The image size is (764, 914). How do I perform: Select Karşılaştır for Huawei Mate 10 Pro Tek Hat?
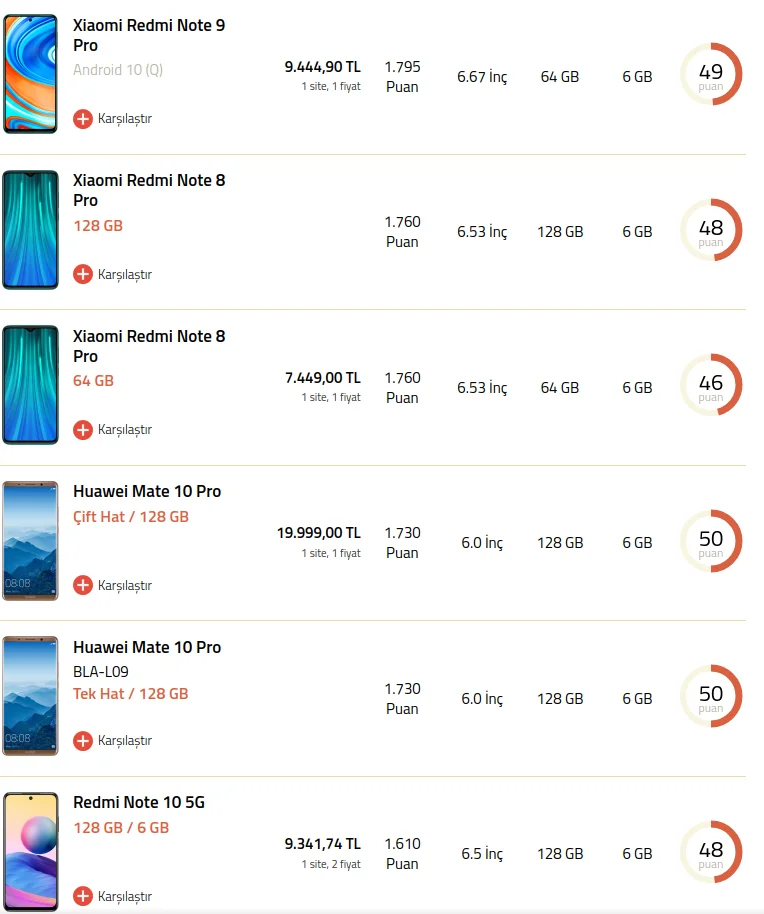coord(112,741)
